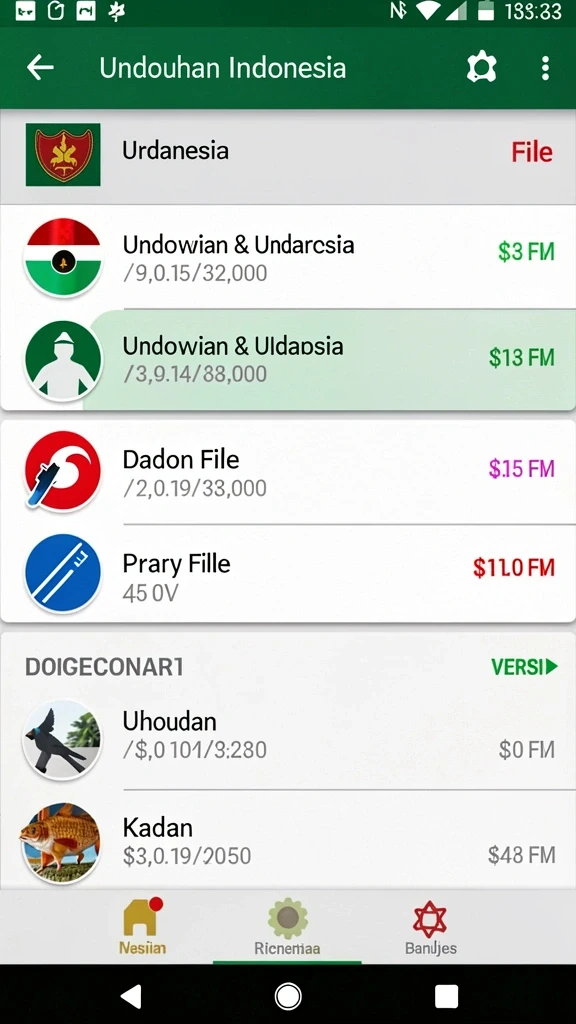The height and width of the screenshot is (1024, 576).
Task: Tap the VERSI link with arrow
Action: point(524,667)
